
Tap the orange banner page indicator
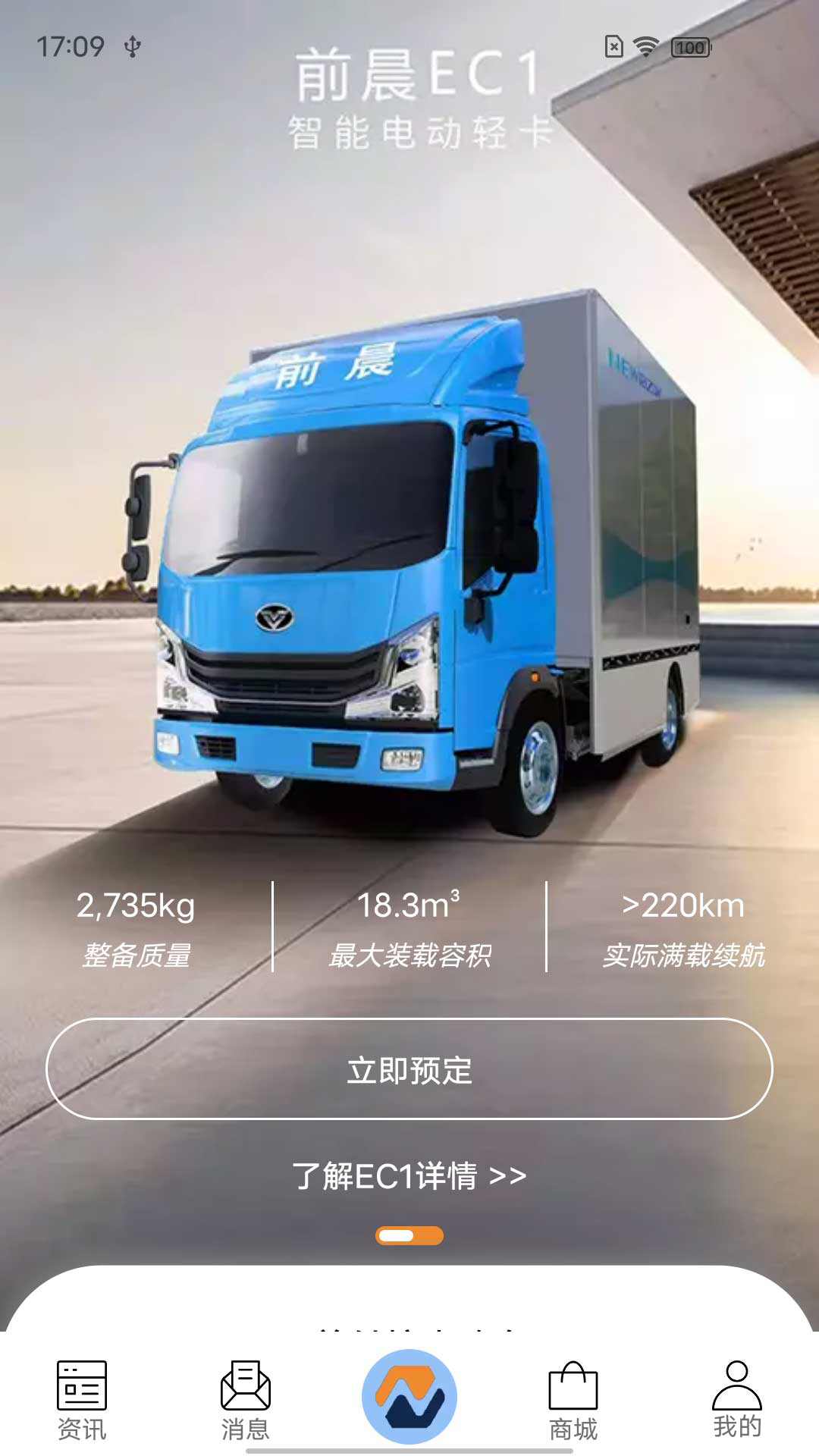(409, 1235)
